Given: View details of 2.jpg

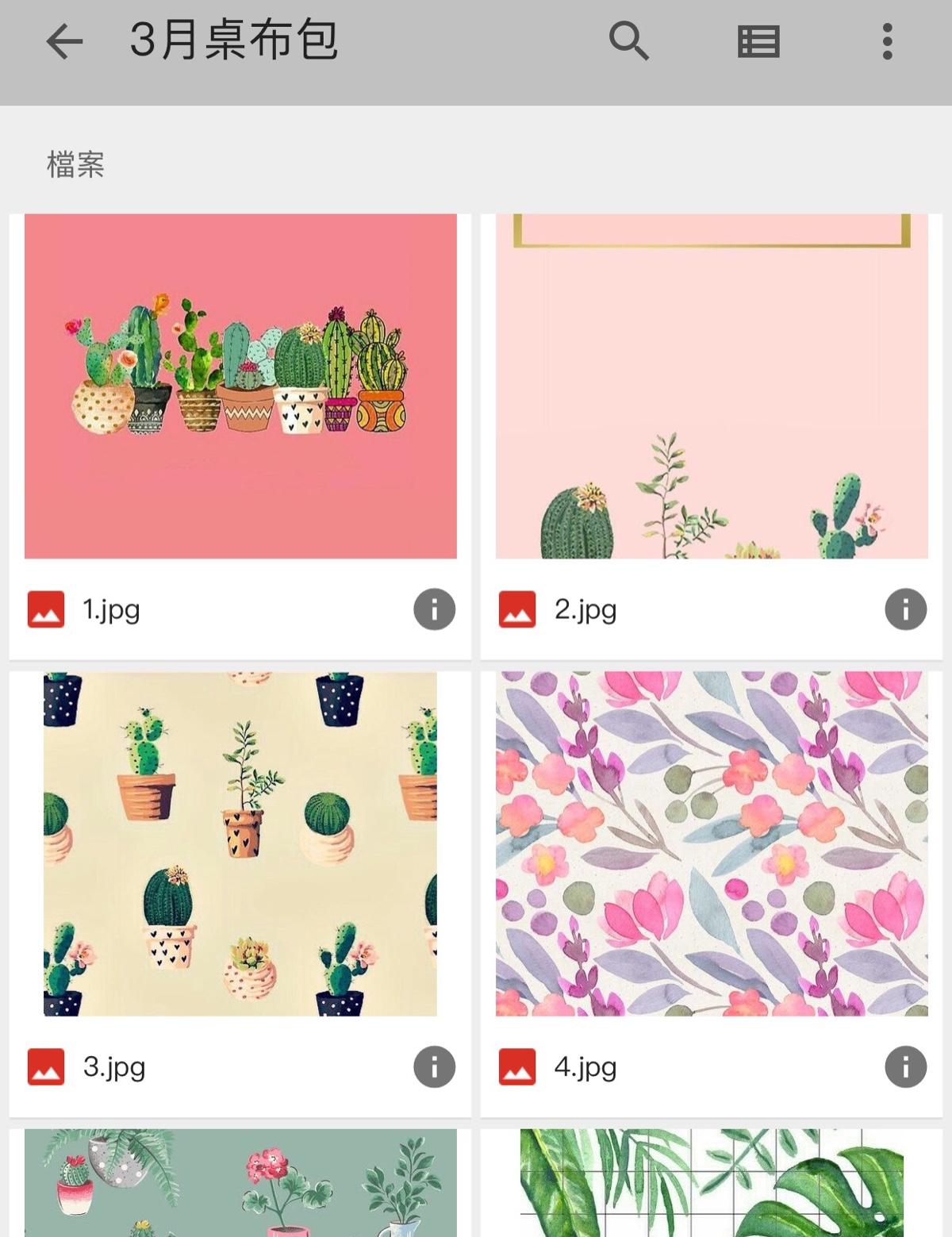Looking at the screenshot, I should click(905, 609).
